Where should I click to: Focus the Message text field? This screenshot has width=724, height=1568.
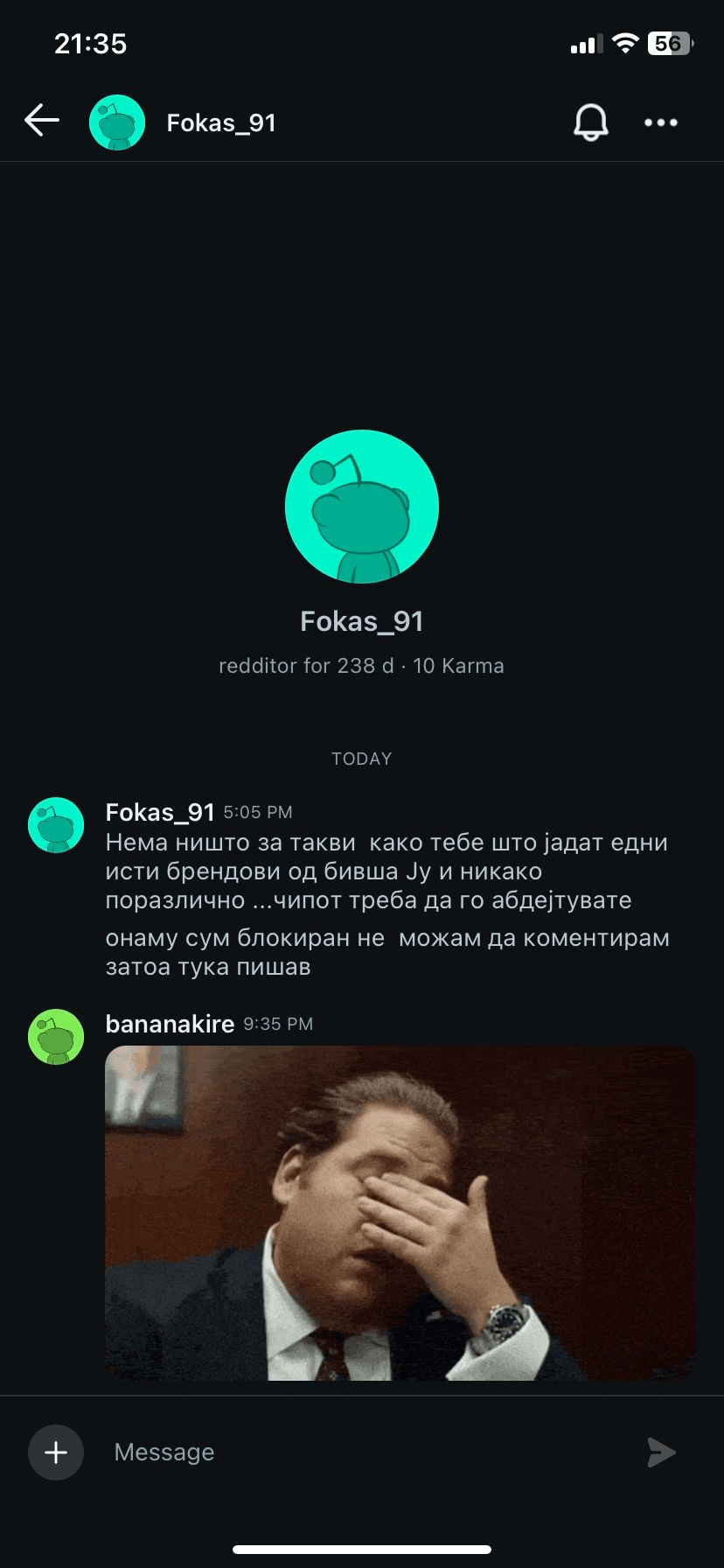click(367, 1452)
